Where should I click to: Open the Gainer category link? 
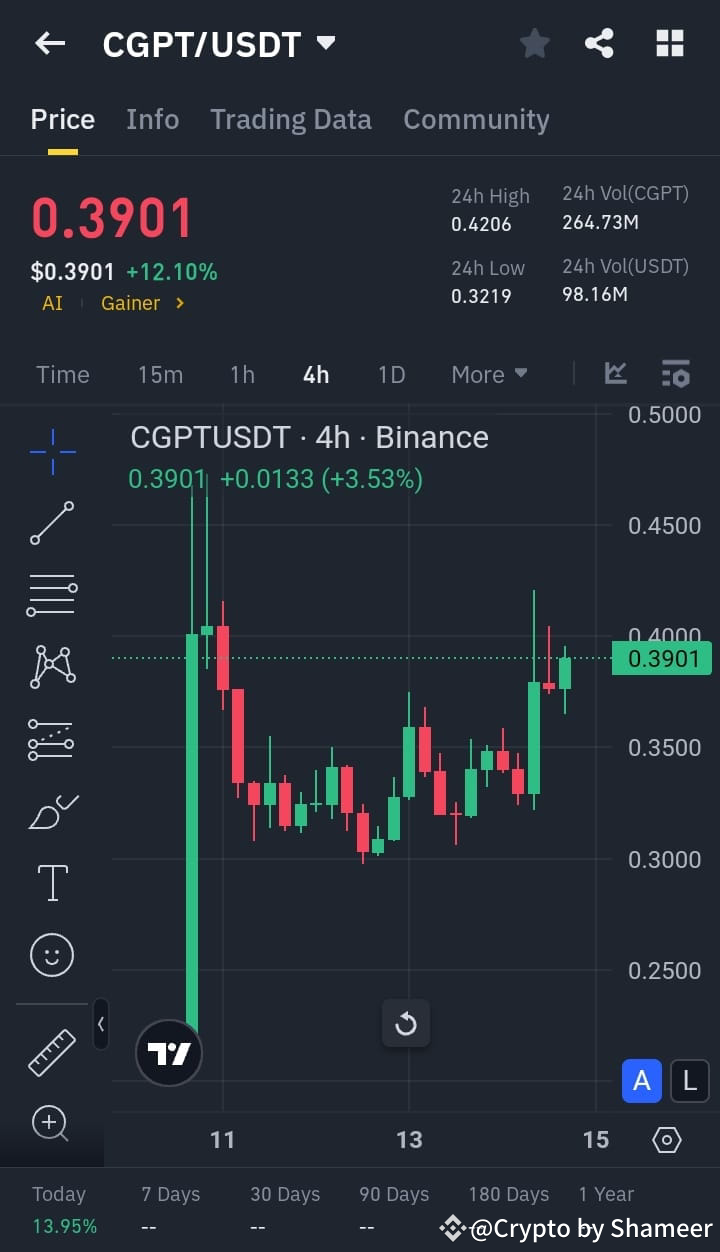click(x=130, y=303)
